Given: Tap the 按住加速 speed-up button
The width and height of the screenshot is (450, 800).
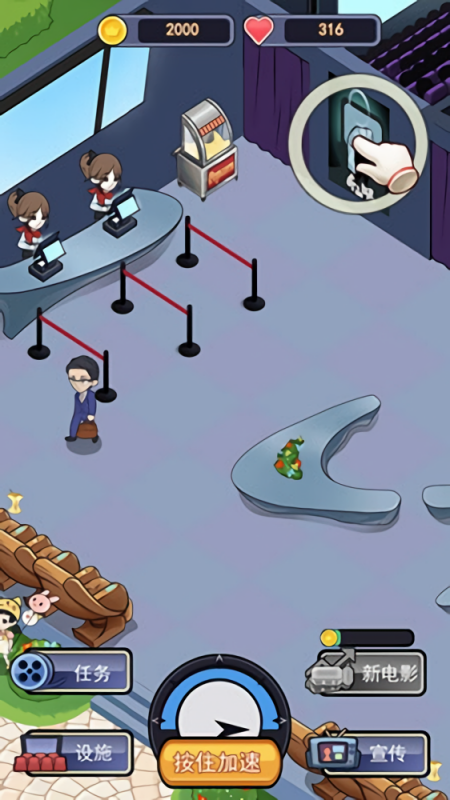Looking at the screenshot, I should pyautogui.click(x=220, y=762).
